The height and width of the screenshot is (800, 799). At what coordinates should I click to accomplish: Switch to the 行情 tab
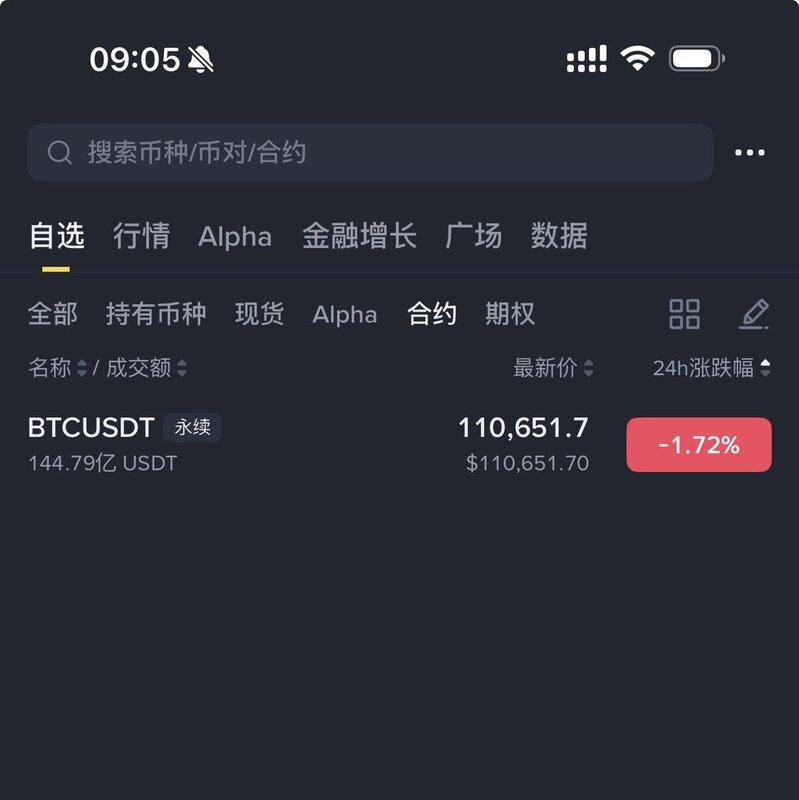point(141,236)
